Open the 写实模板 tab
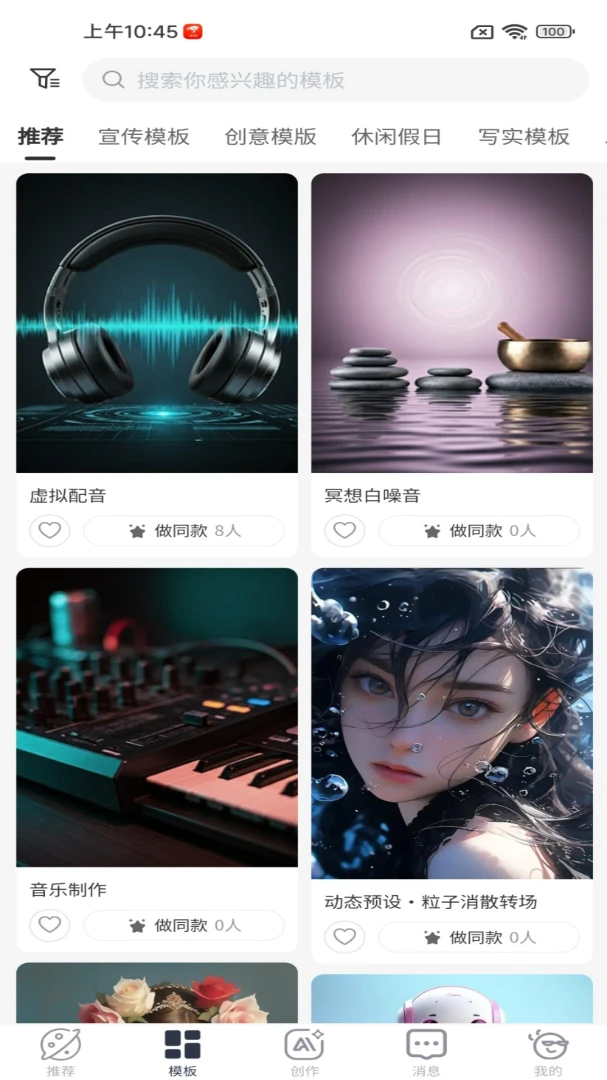 (524, 136)
